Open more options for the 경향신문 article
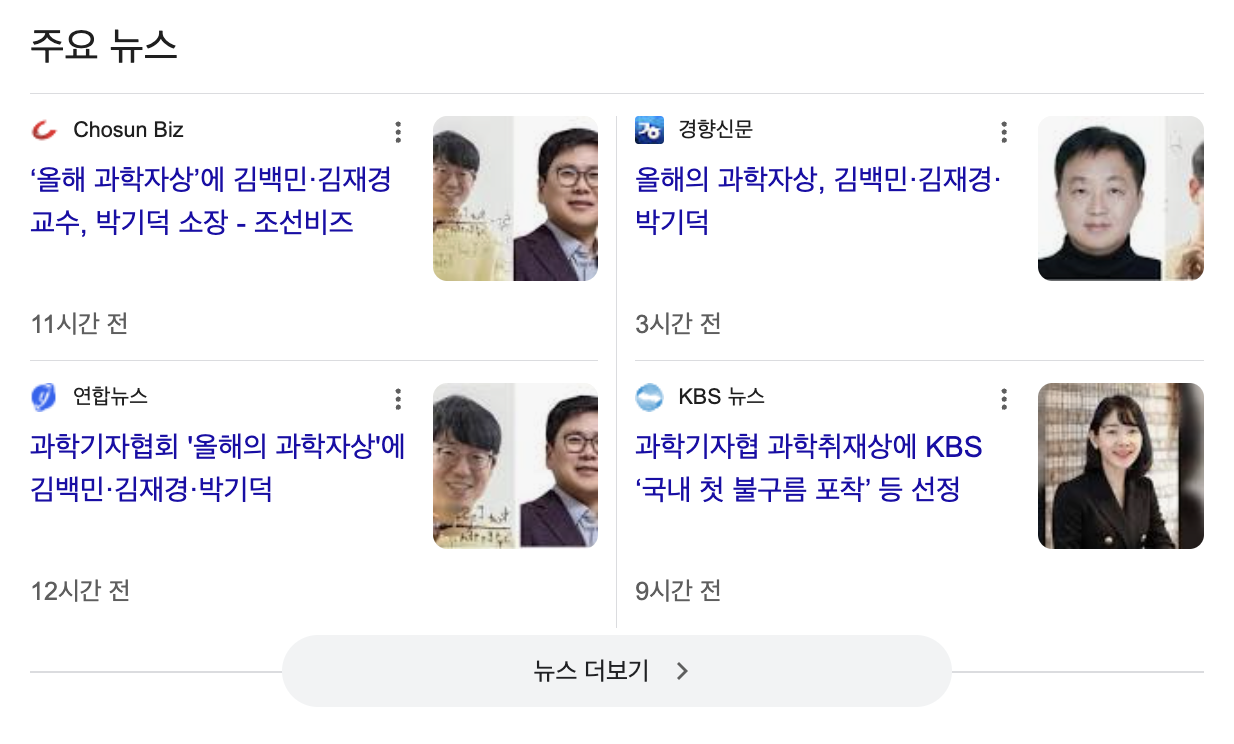Screen dimensions: 1234x744 pyautogui.click(x=1004, y=132)
